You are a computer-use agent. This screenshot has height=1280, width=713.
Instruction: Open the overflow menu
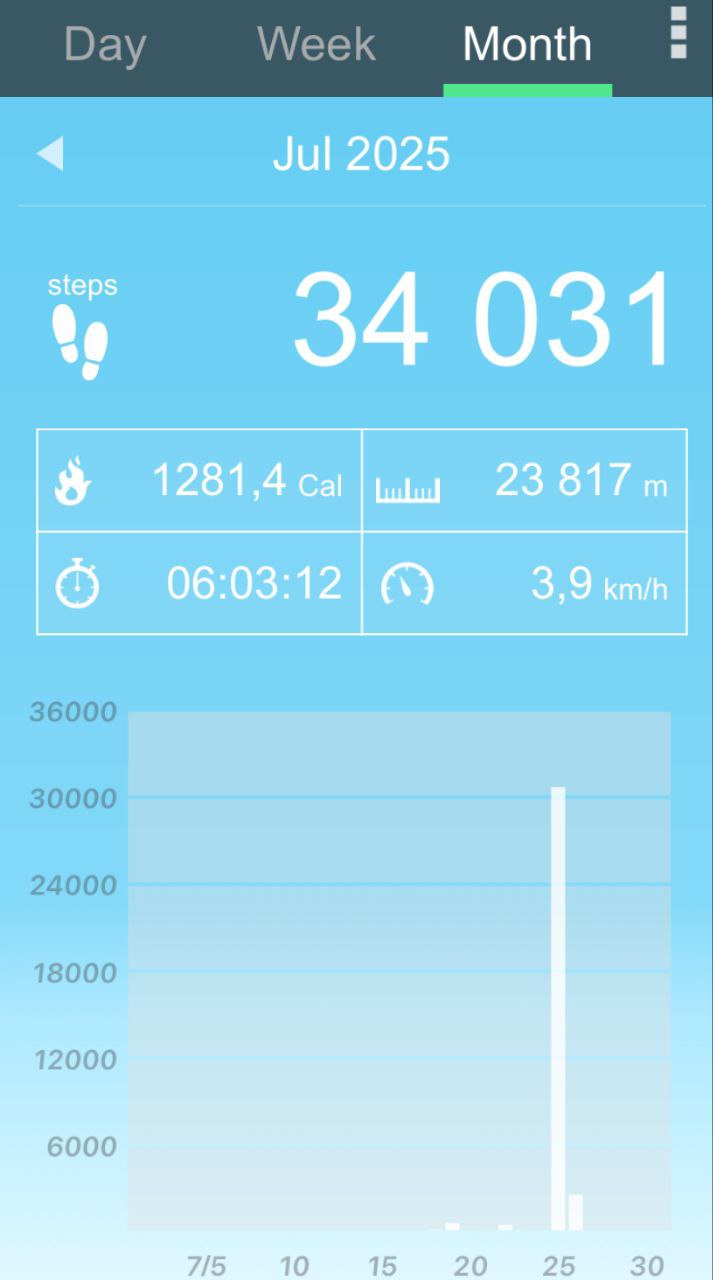(x=679, y=33)
